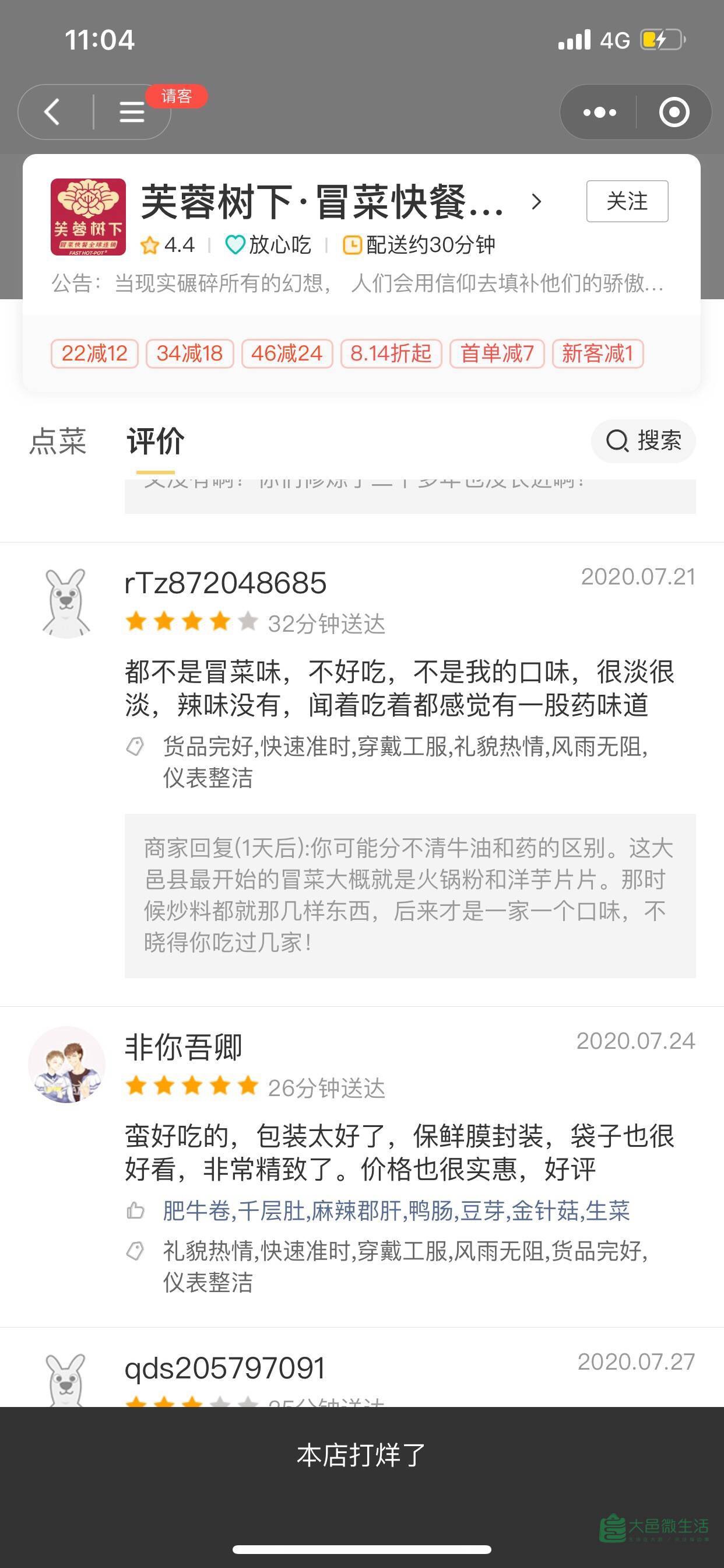This screenshot has height=1568, width=724.
Task: Select the 评价 tab
Action: click(x=155, y=442)
